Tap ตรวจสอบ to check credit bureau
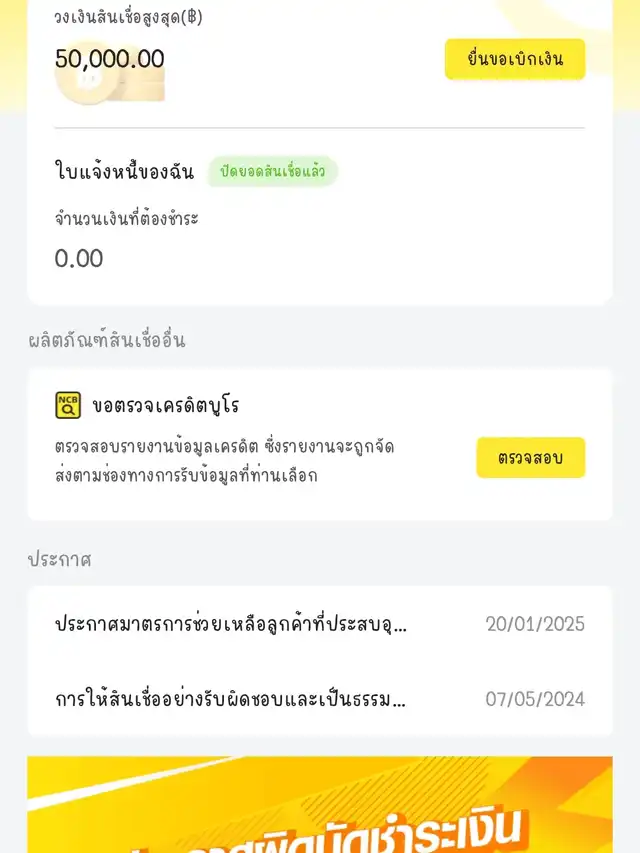 (x=530, y=458)
